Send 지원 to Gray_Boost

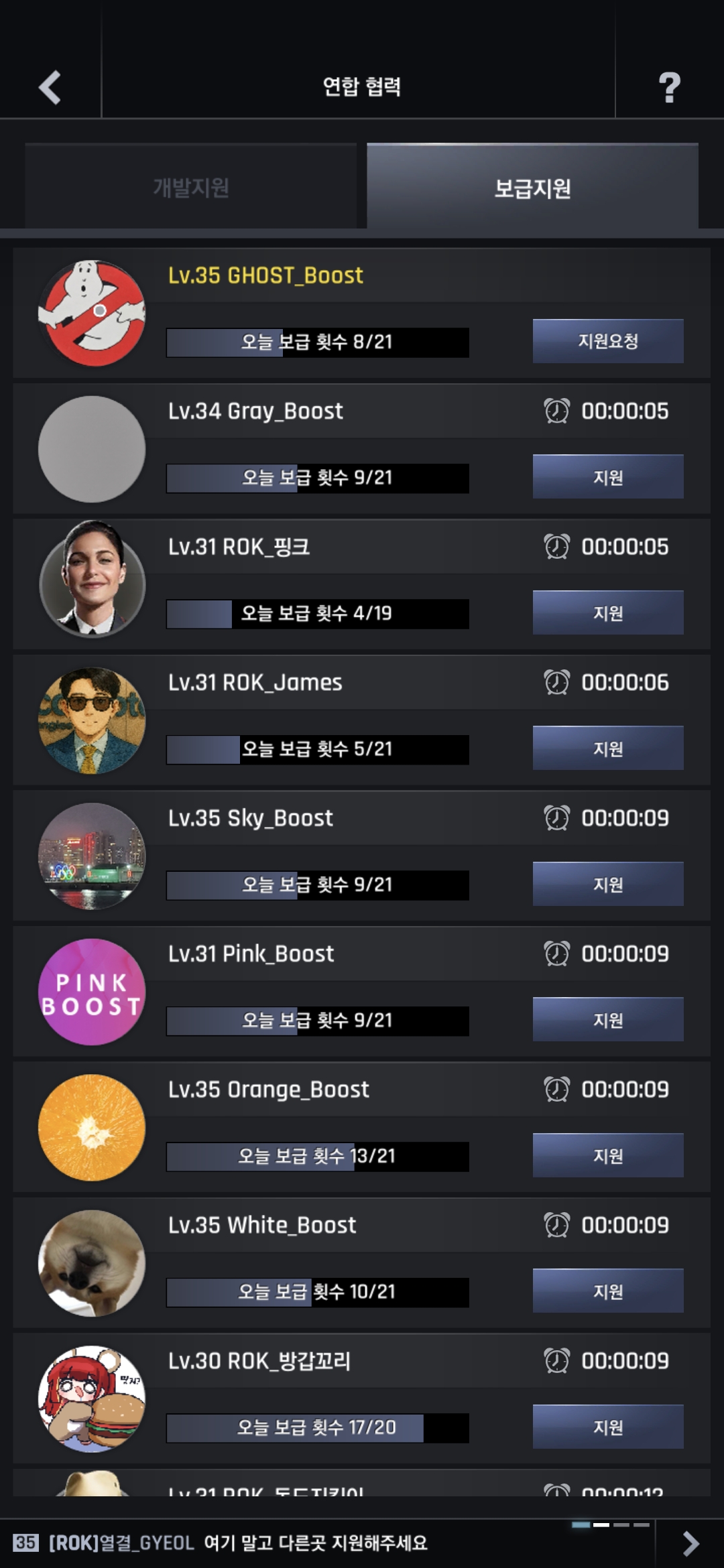(608, 477)
